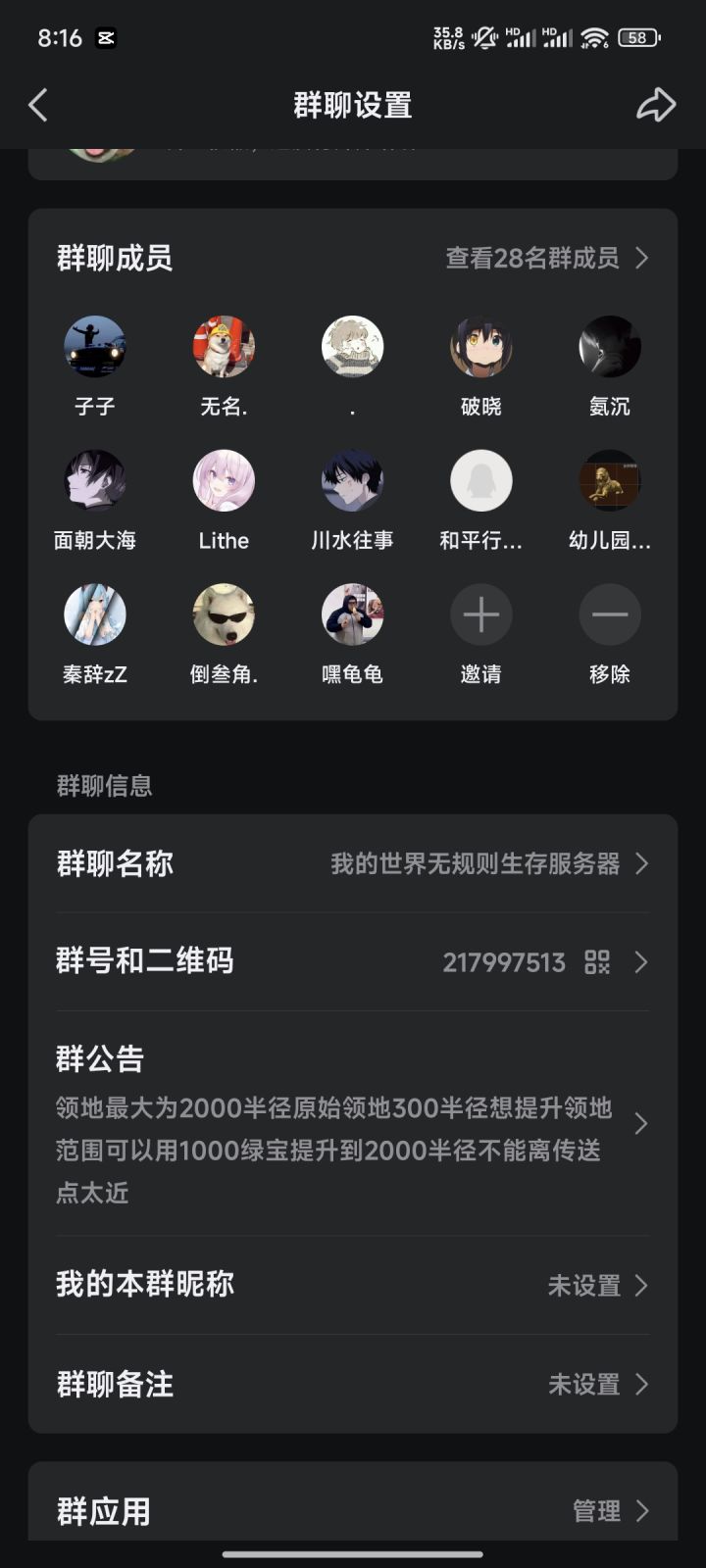Screen dimensions: 706x1568
Task: Open 嘿龟龟's profile avatar
Action: pyautogui.click(x=353, y=614)
